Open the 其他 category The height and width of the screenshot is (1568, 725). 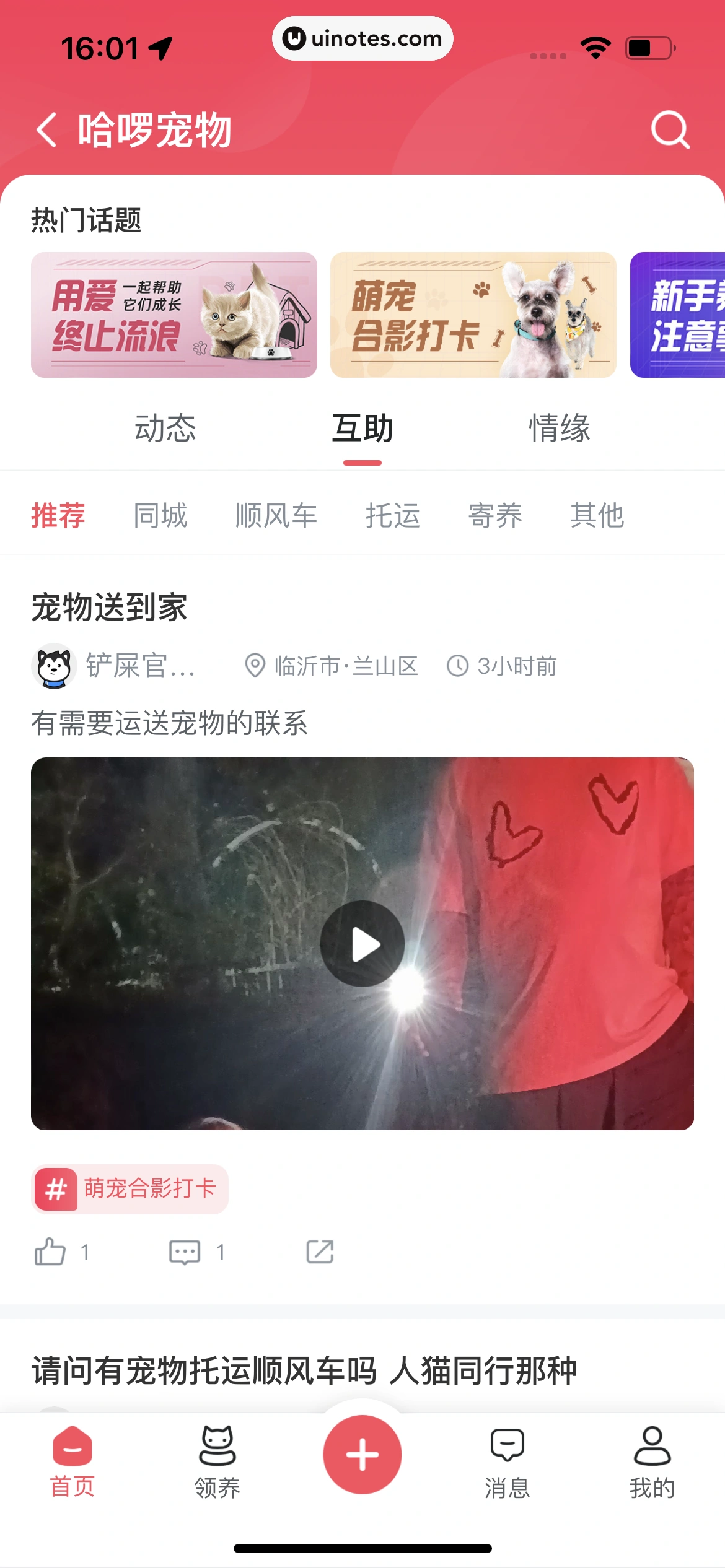(599, 515)
